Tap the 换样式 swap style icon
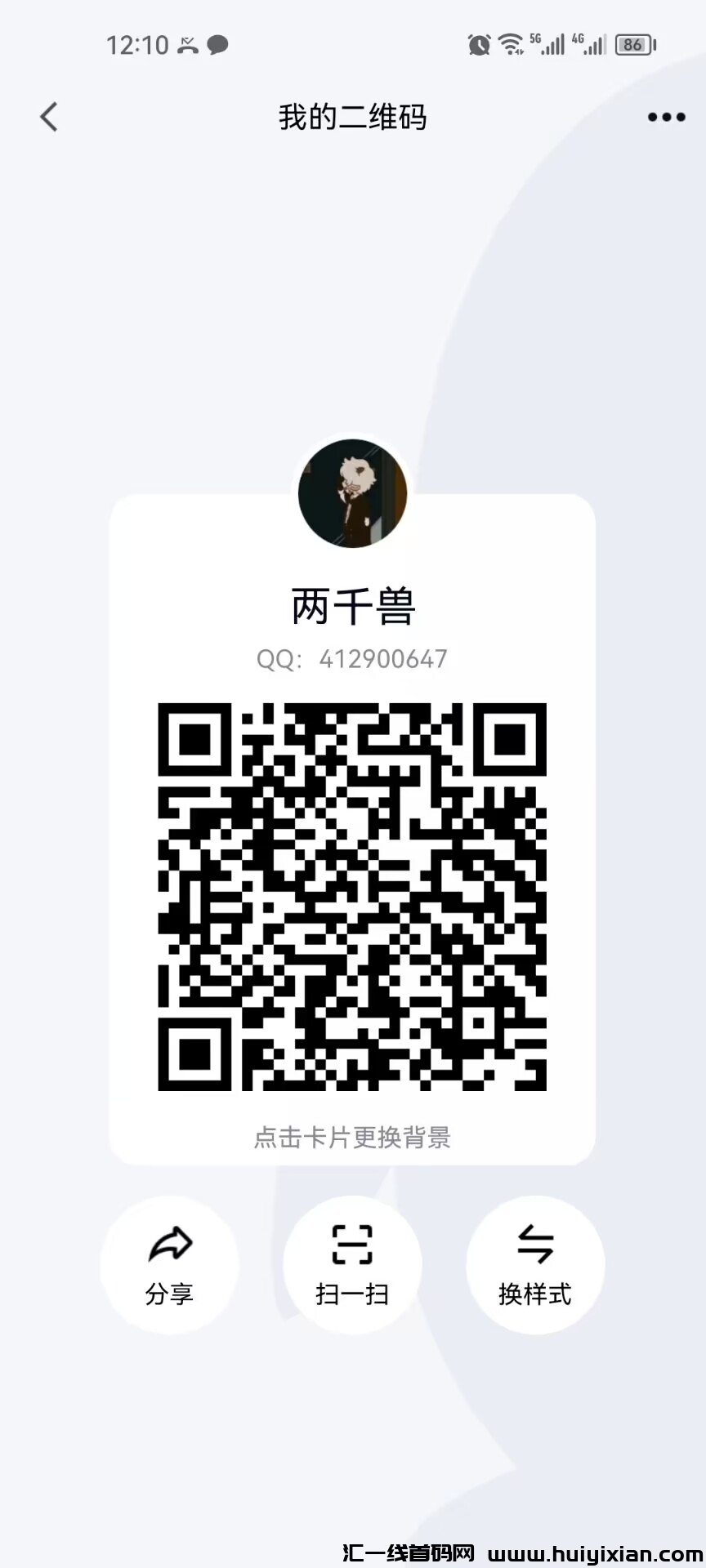 (535, 1243)
